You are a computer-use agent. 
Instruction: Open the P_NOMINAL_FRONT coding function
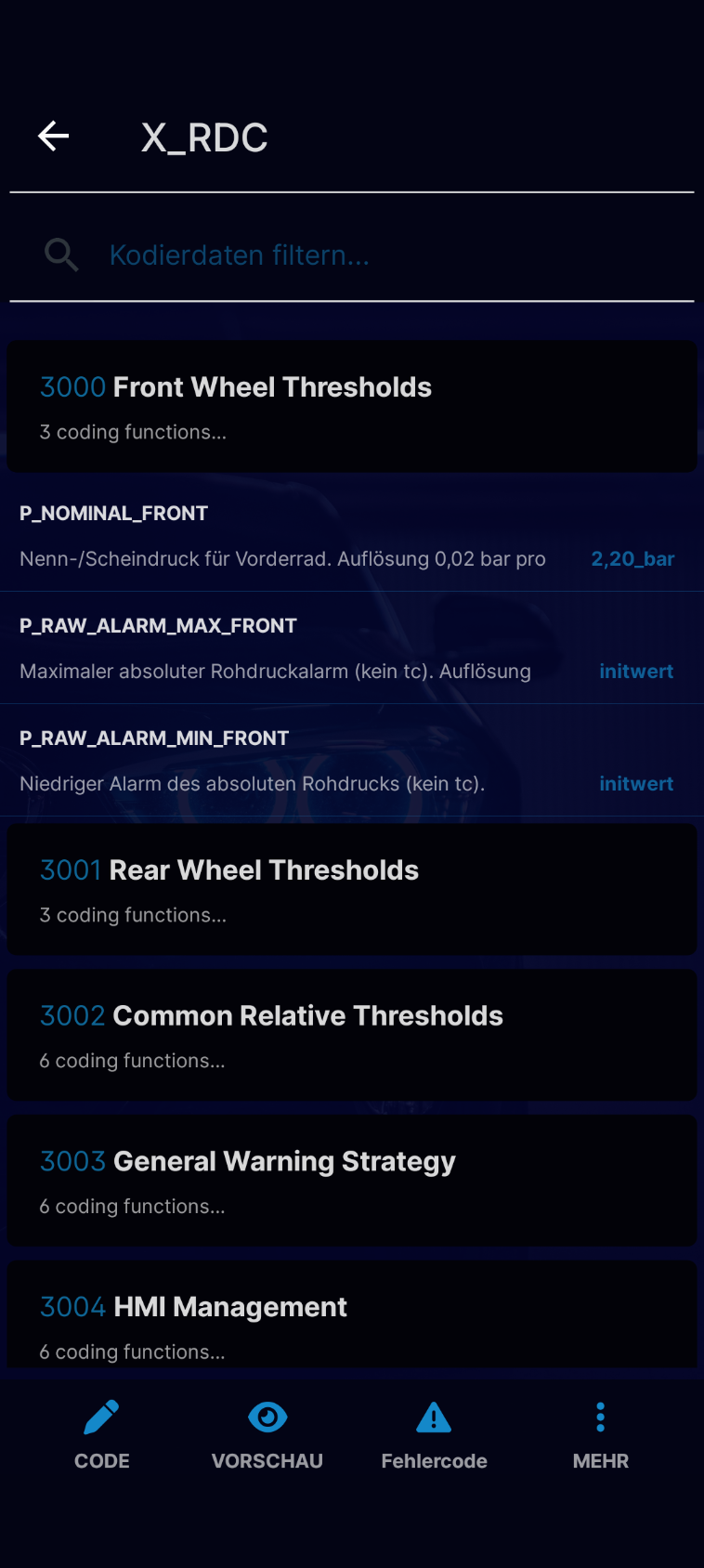[x=352, y=536]
